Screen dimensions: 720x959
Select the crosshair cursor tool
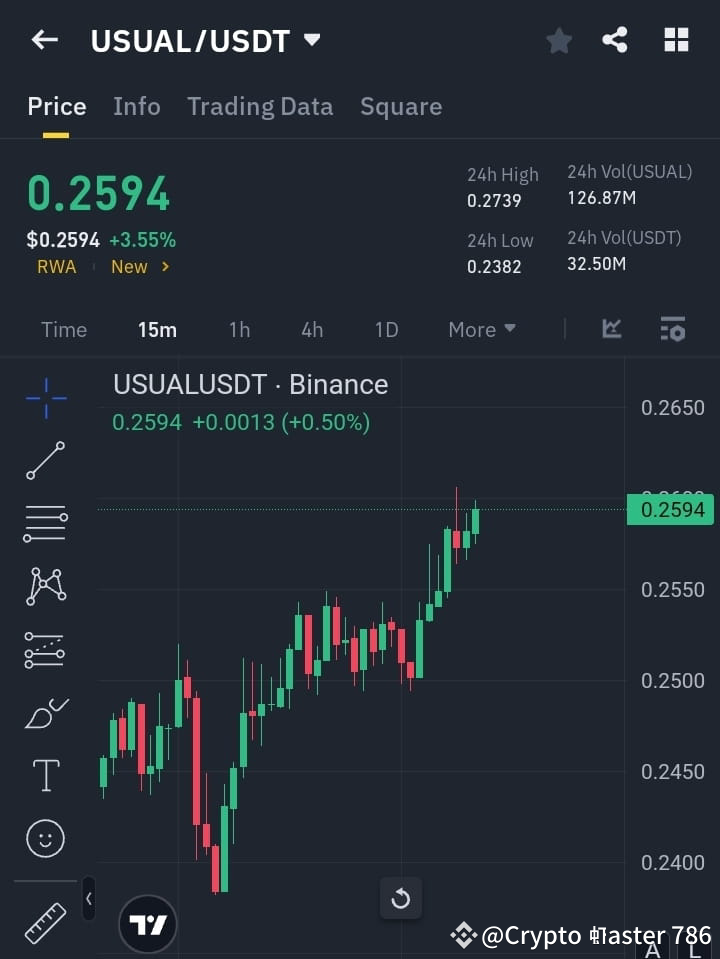pos(45,398)
